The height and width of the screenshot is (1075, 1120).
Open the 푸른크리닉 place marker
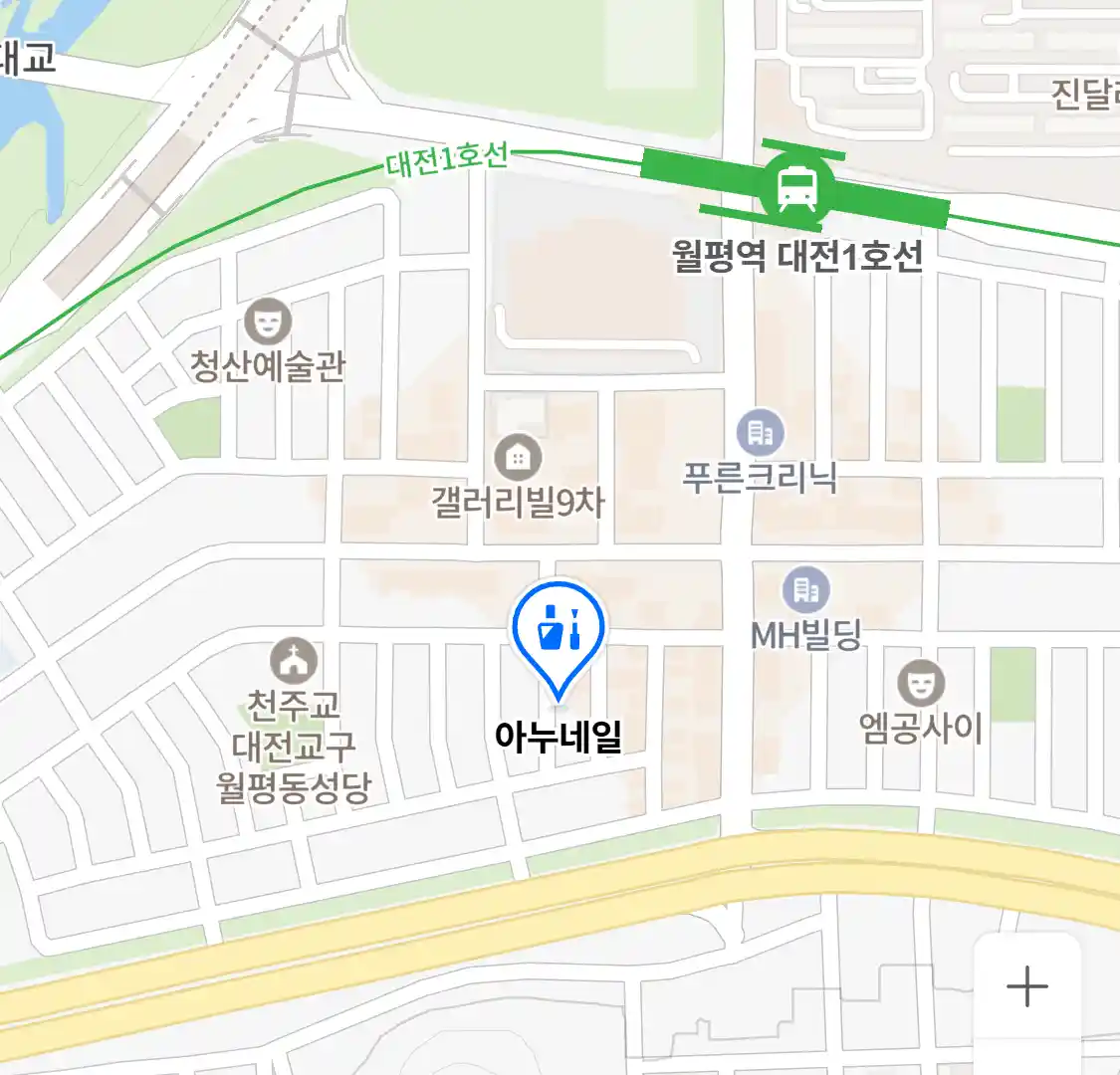coord(761,434)
